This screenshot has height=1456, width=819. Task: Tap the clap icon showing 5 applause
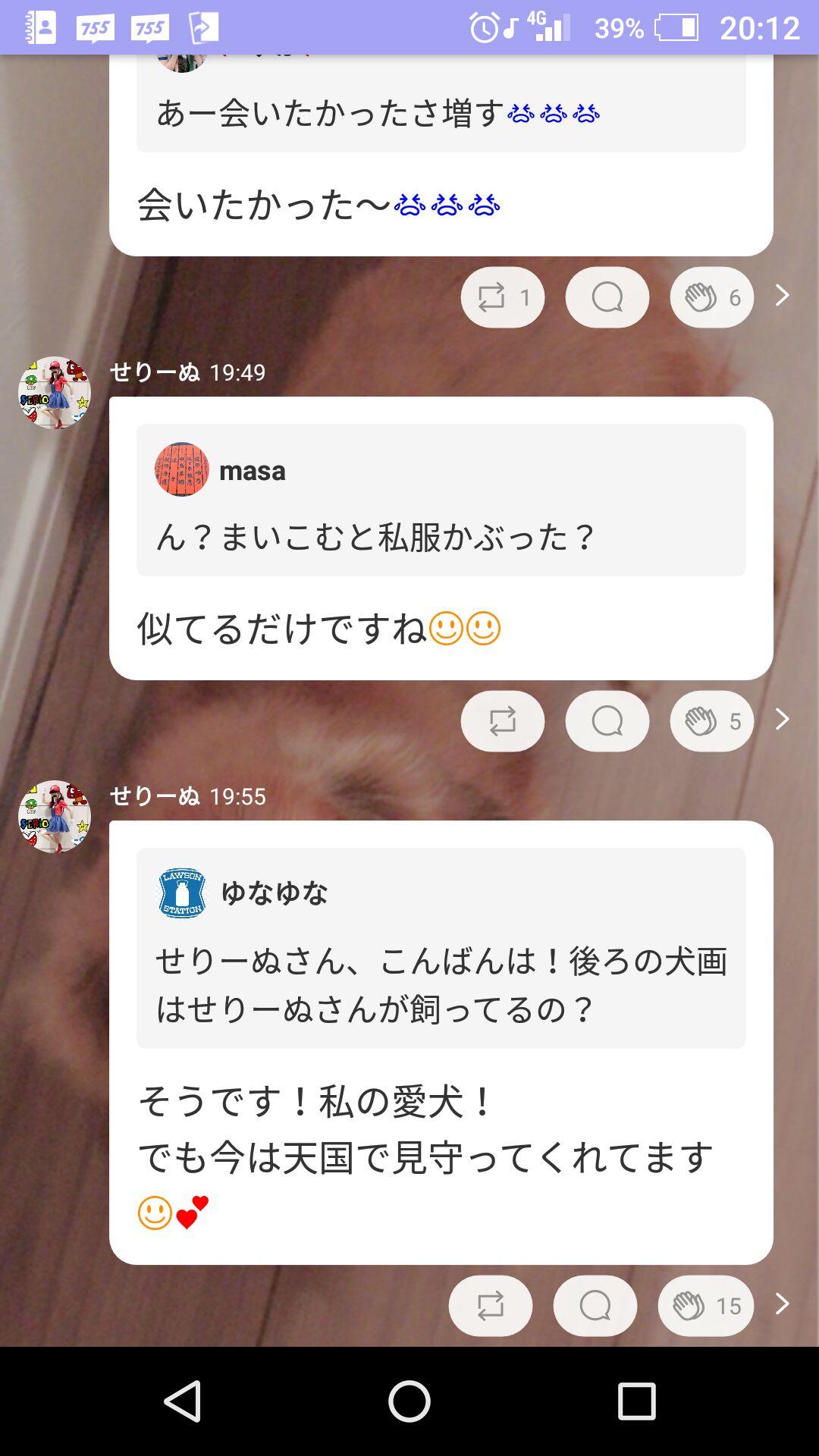click(x=711, y=723)
